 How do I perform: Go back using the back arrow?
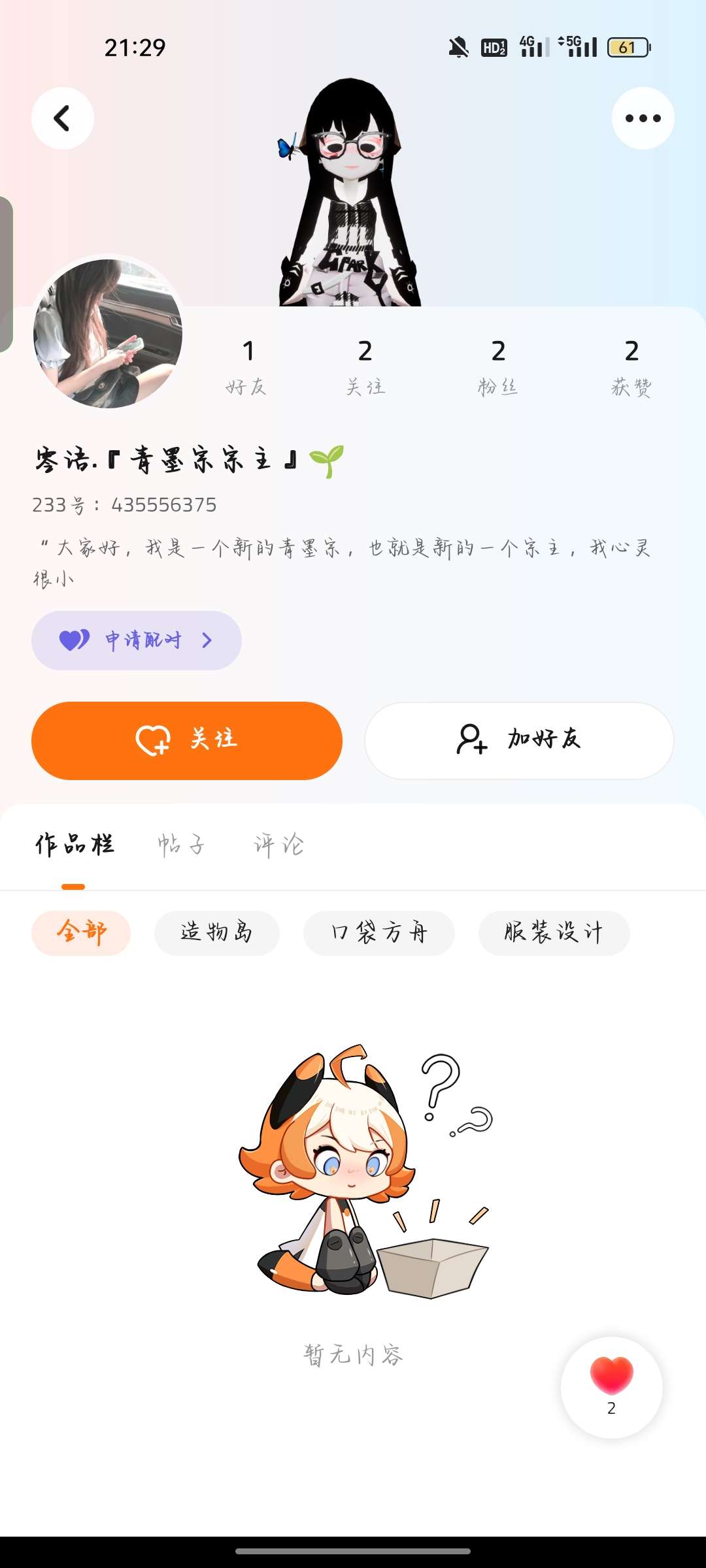coord(62,118)
